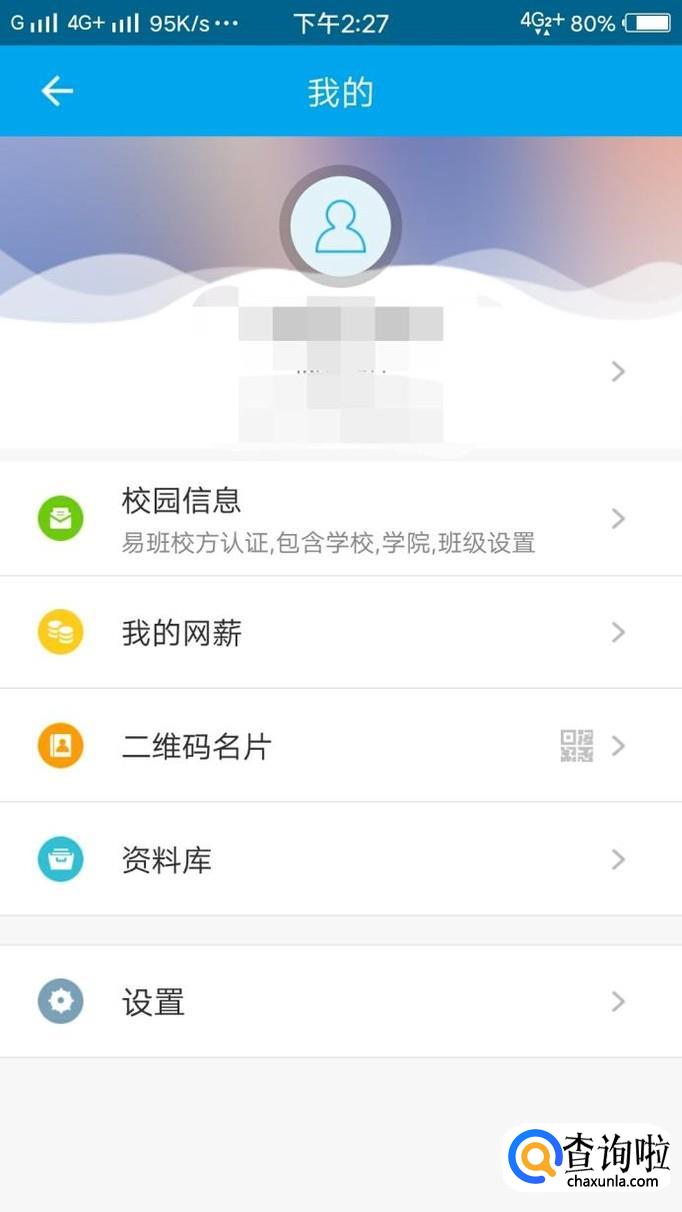This screenshot has width=682, height=1212.
Task: Tap the profile avatar picture
Action: click(340, 226)
